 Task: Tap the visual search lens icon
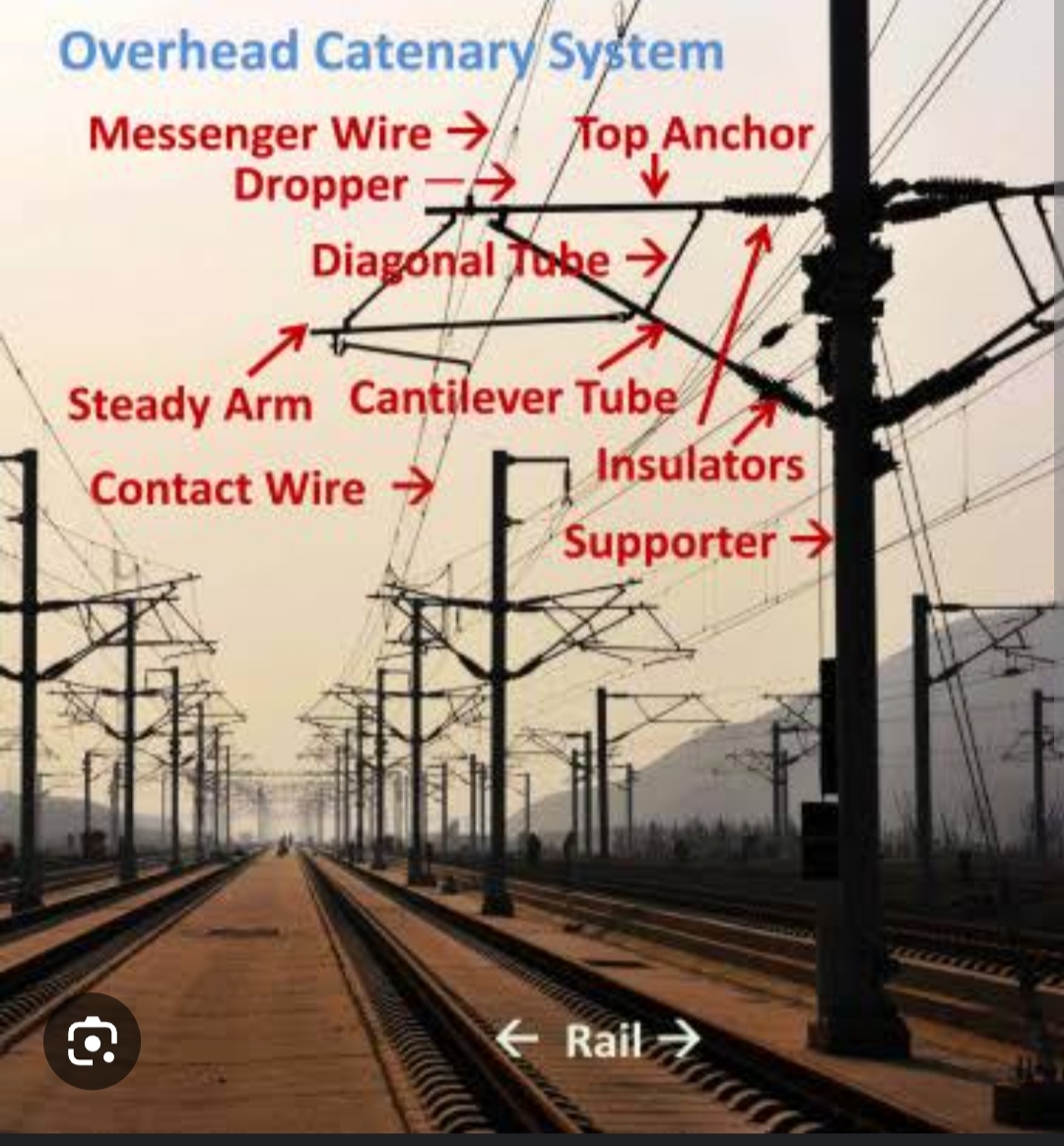(x=92, y=1042)
